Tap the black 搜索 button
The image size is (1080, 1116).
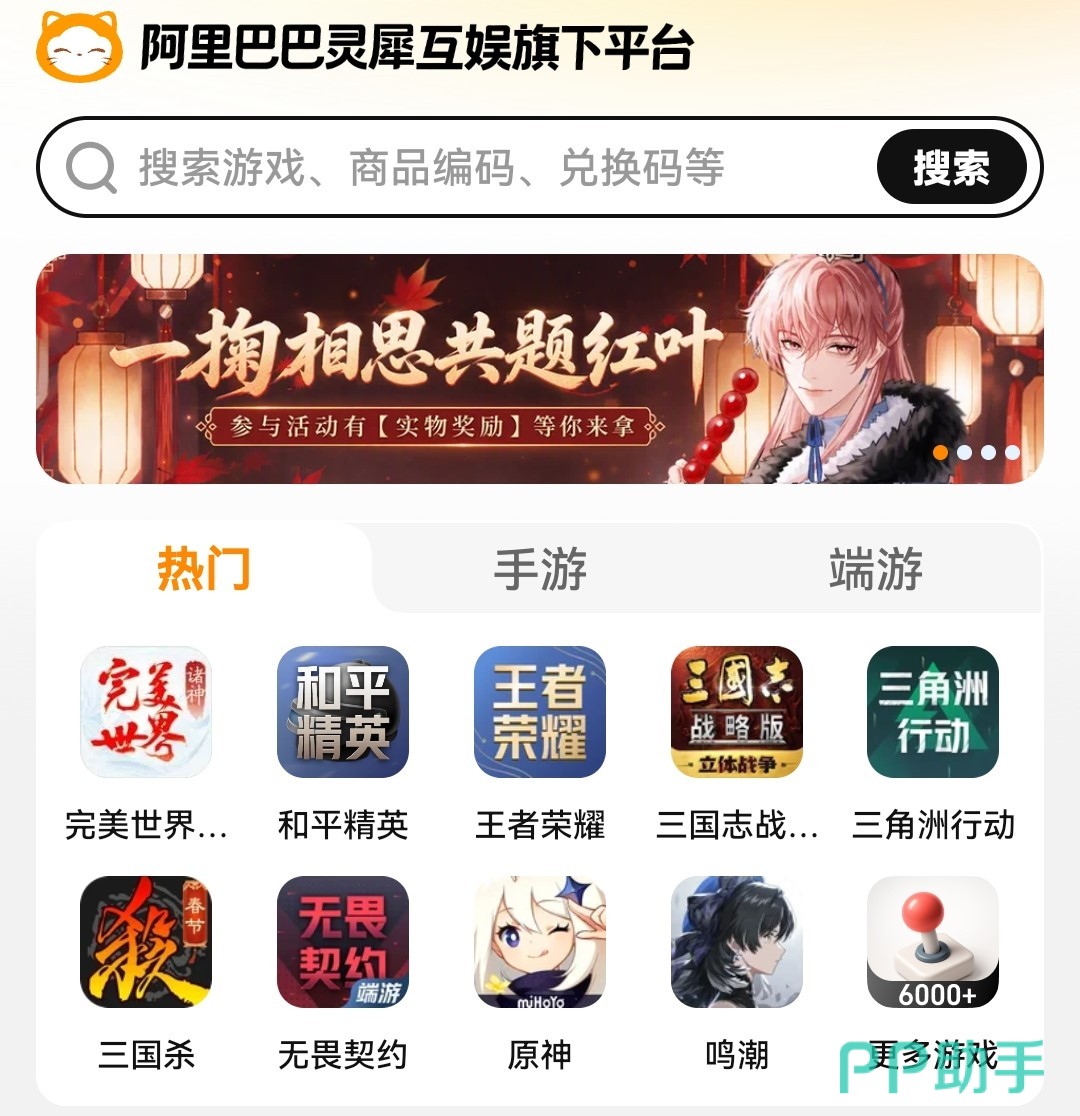click(x=951, y=167)
